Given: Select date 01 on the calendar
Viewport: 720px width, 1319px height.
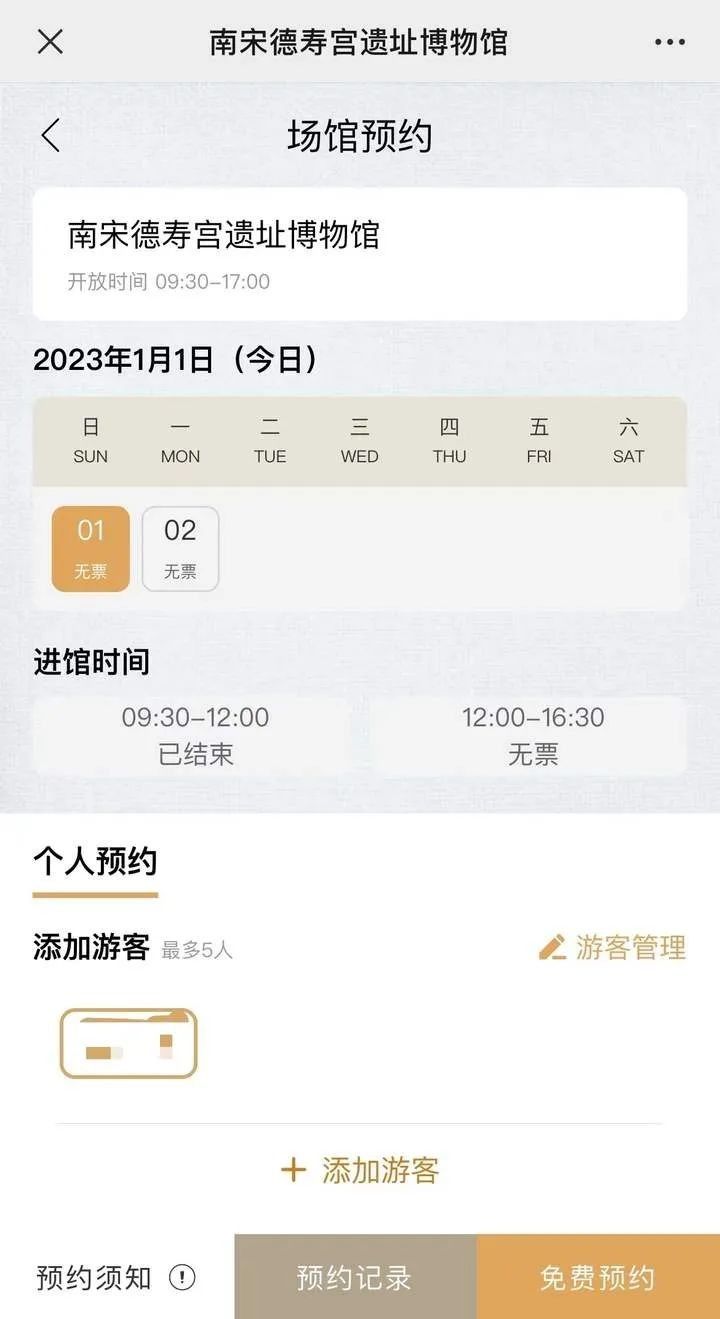Looking at the screenshot, I should [91, 548].
